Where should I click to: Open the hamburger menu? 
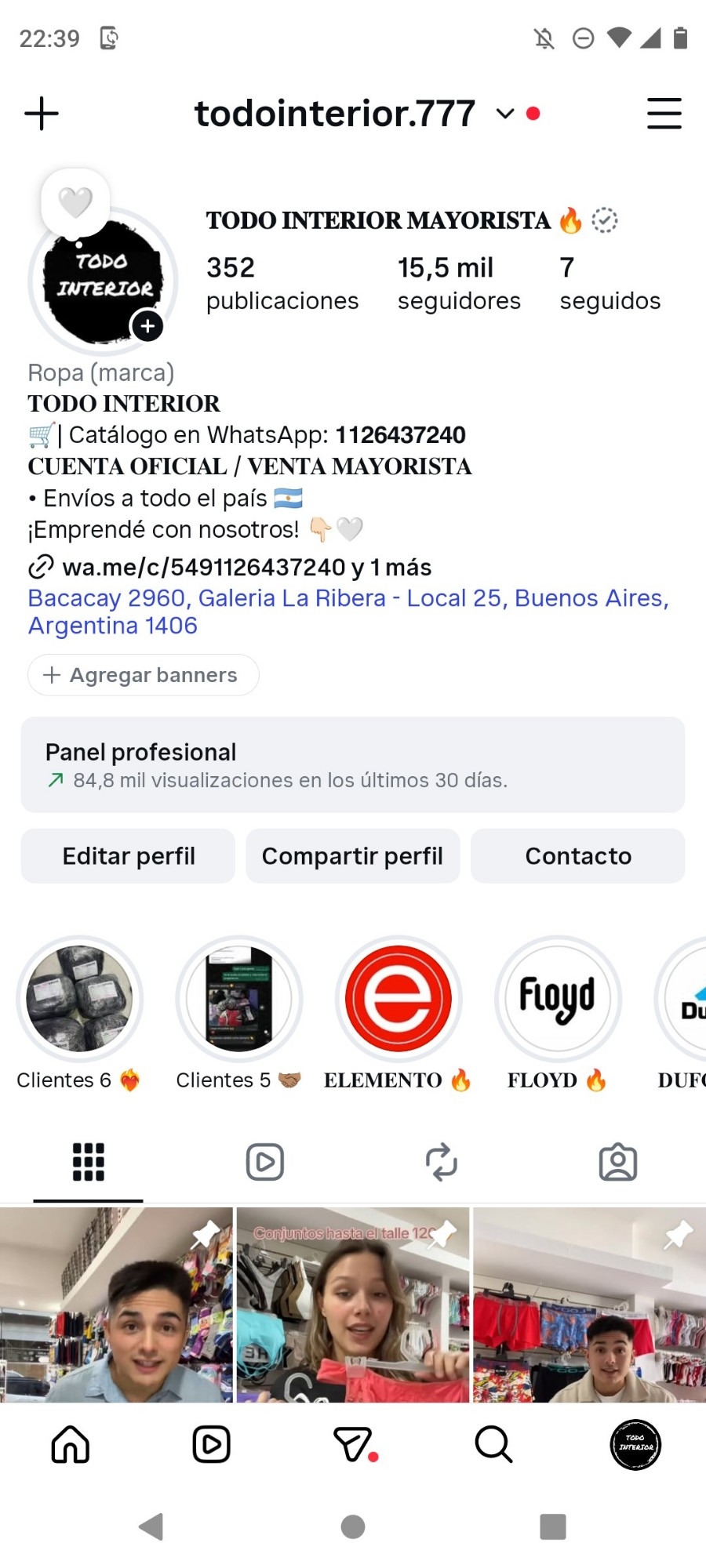pyautogui.click(x=664, y=113)
